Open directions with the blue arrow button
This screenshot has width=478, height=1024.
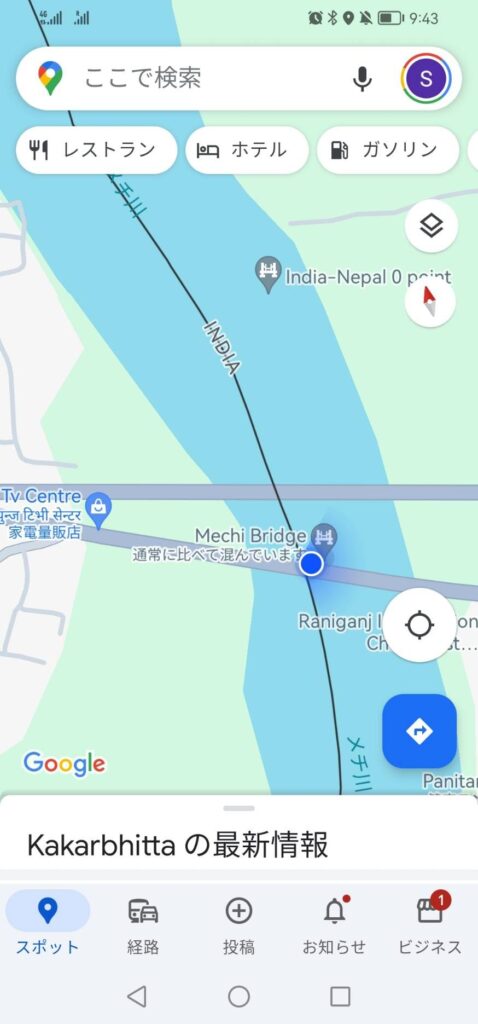(x=419, y=731)
